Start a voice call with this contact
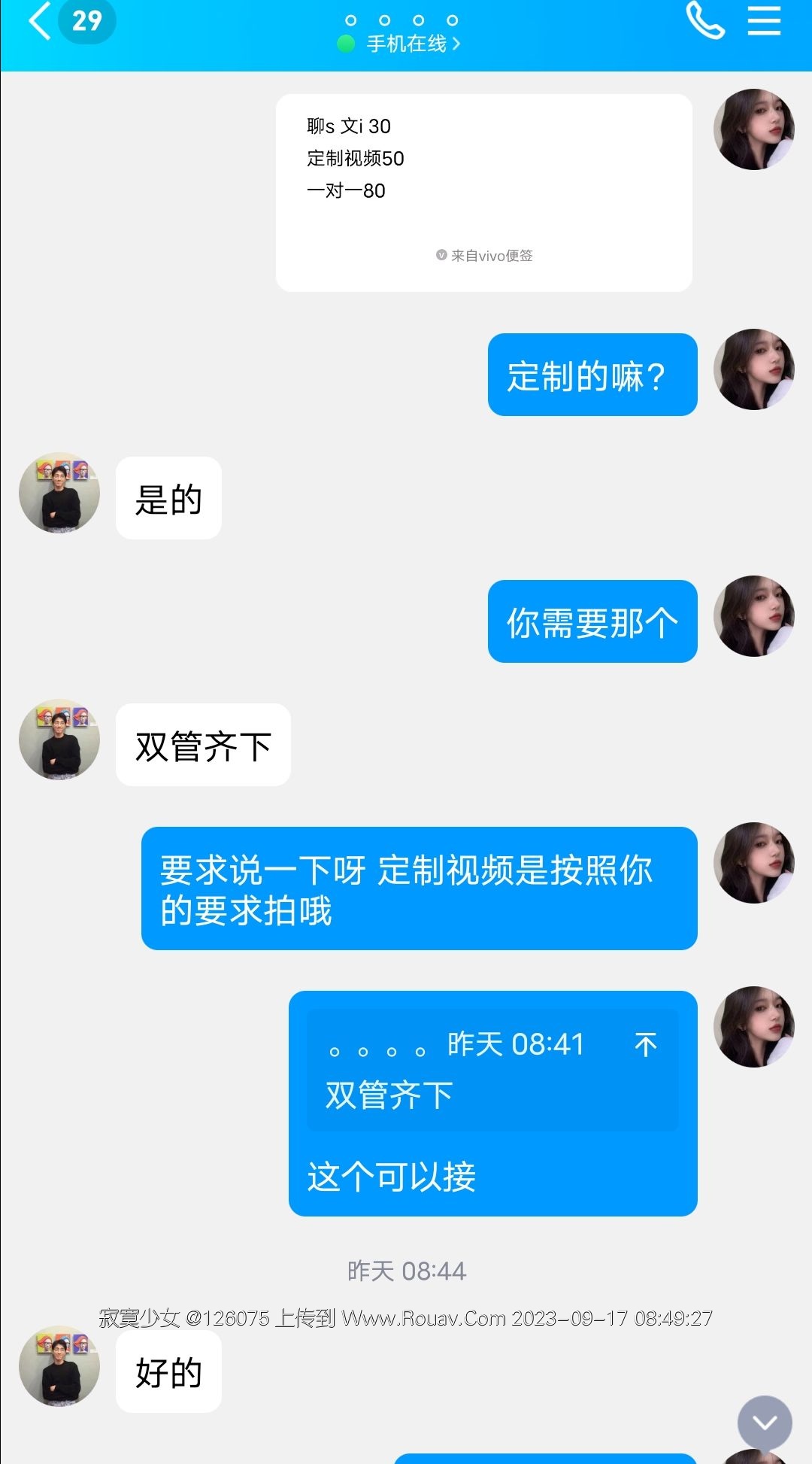 coord(705,21)
